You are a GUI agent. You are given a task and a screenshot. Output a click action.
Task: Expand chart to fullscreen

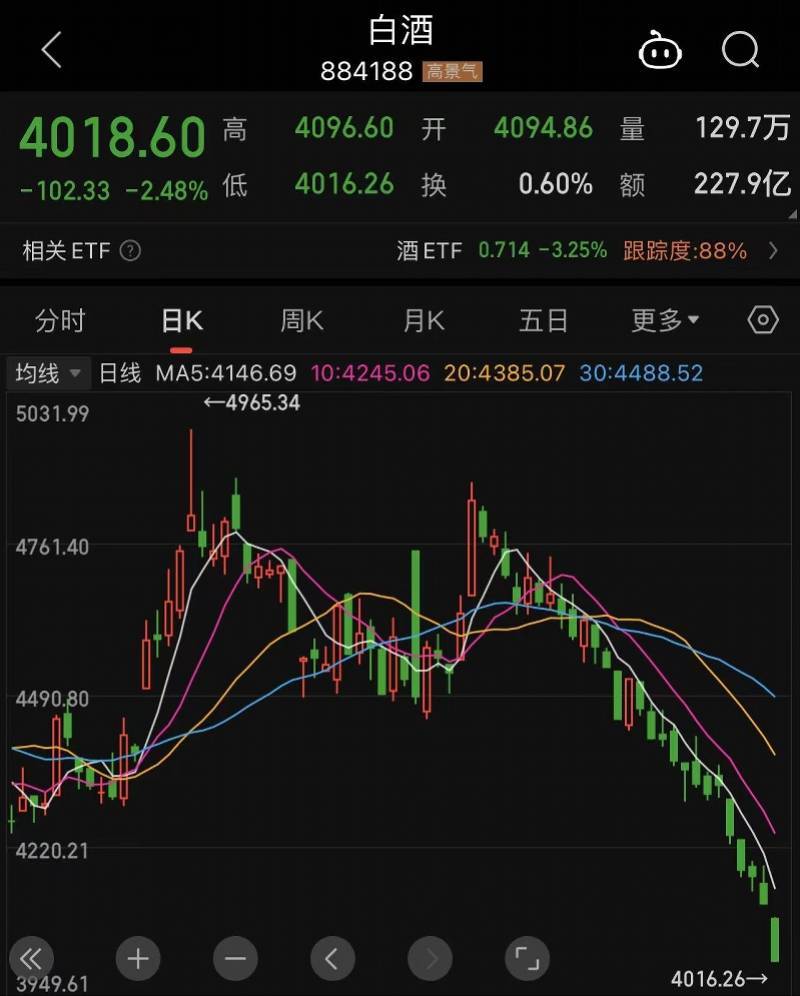click(528, 959)
